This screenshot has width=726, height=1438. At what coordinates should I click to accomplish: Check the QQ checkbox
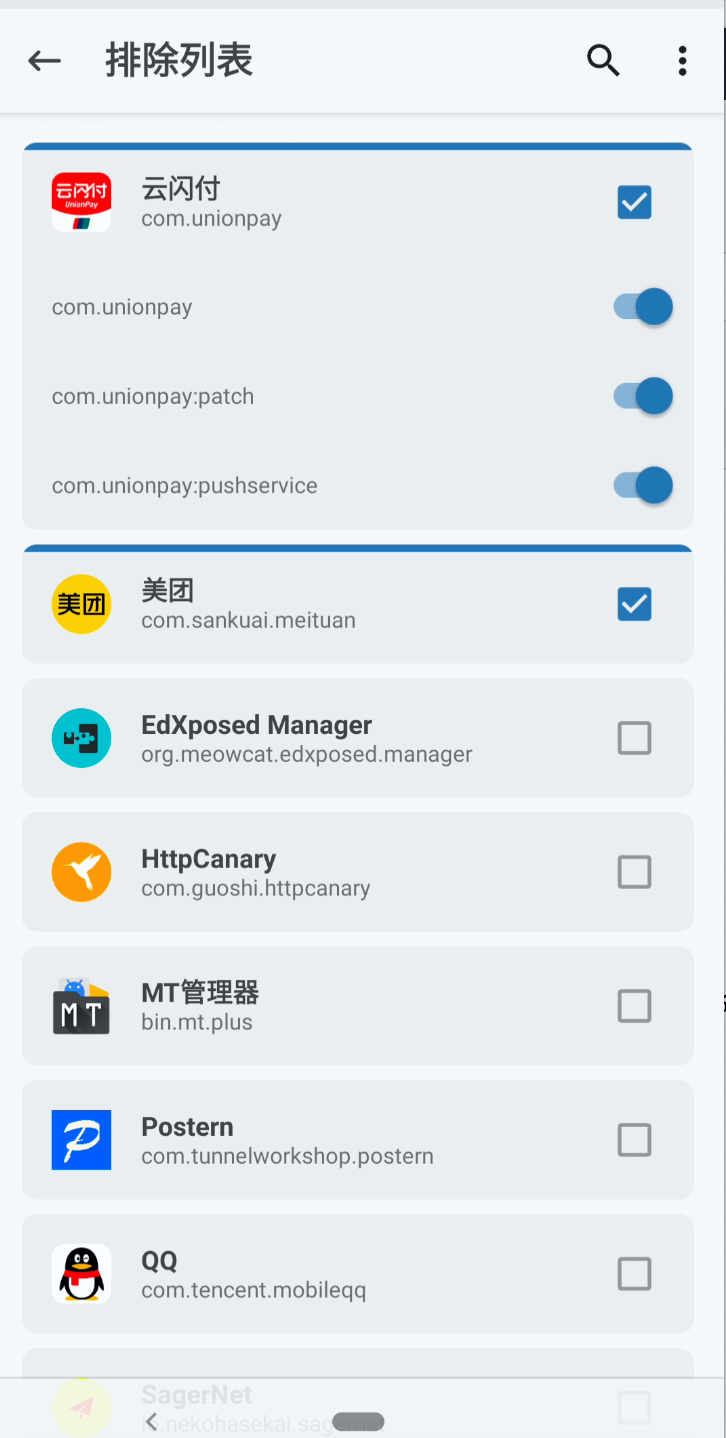(634, 1274)
